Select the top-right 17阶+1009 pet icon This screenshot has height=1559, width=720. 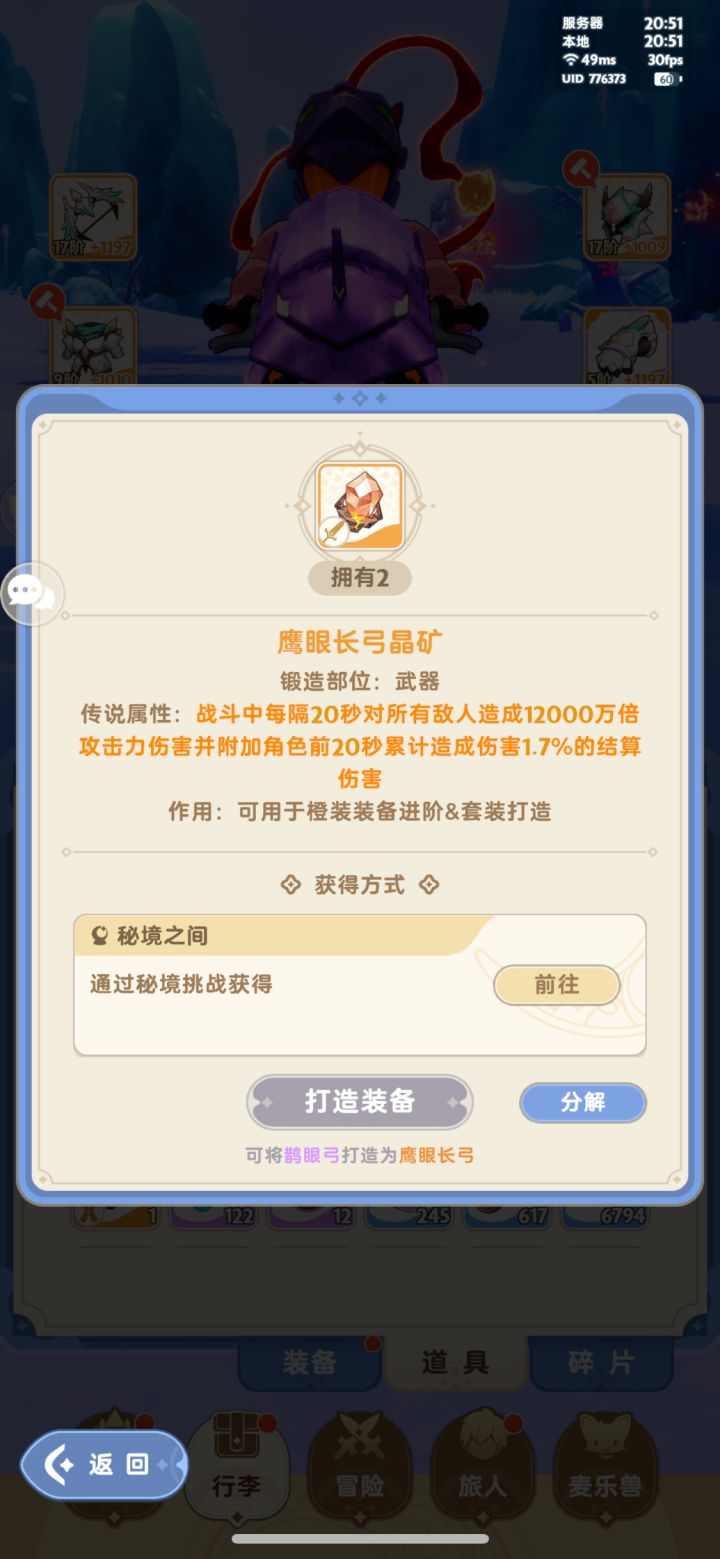(x=624, y=215)
